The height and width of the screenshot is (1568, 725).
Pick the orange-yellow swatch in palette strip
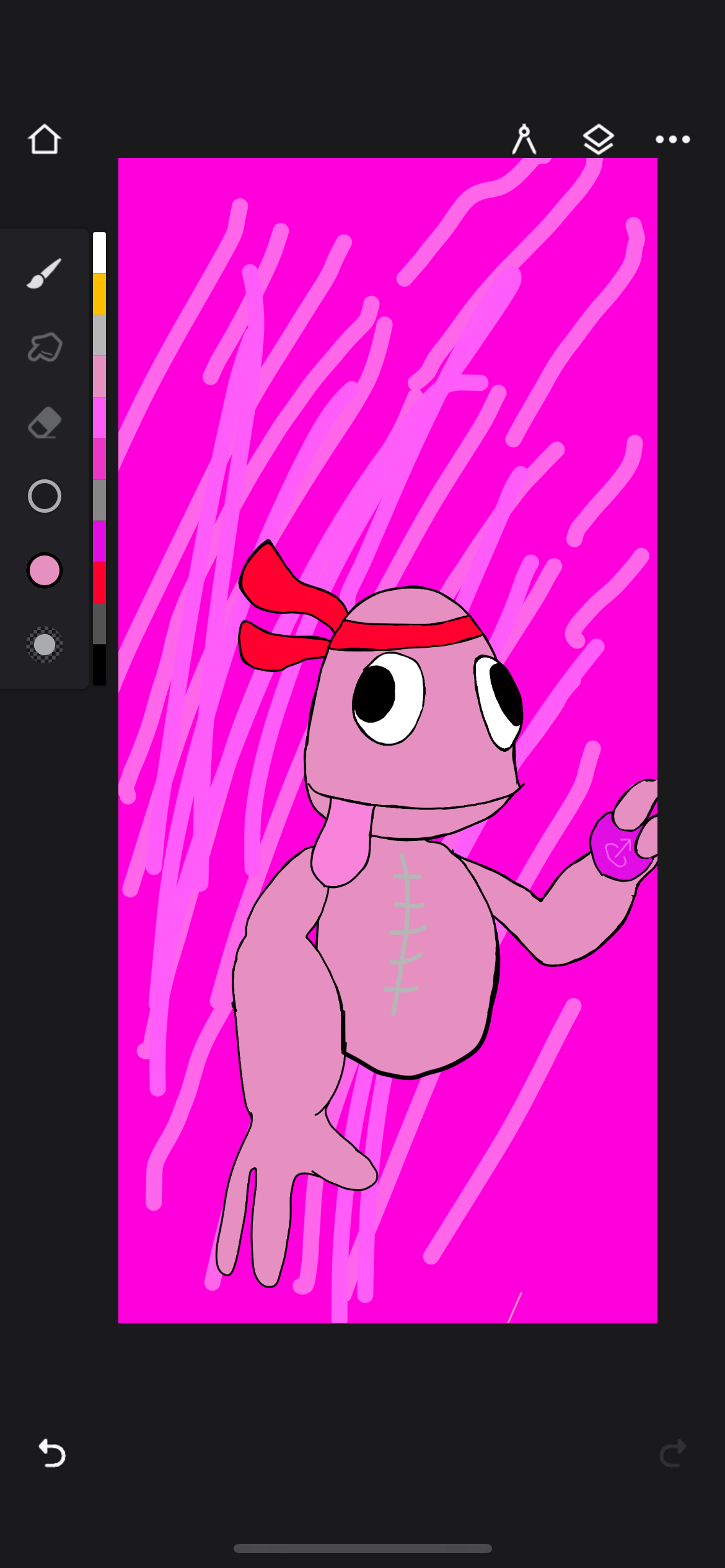(x=99, y=294)
